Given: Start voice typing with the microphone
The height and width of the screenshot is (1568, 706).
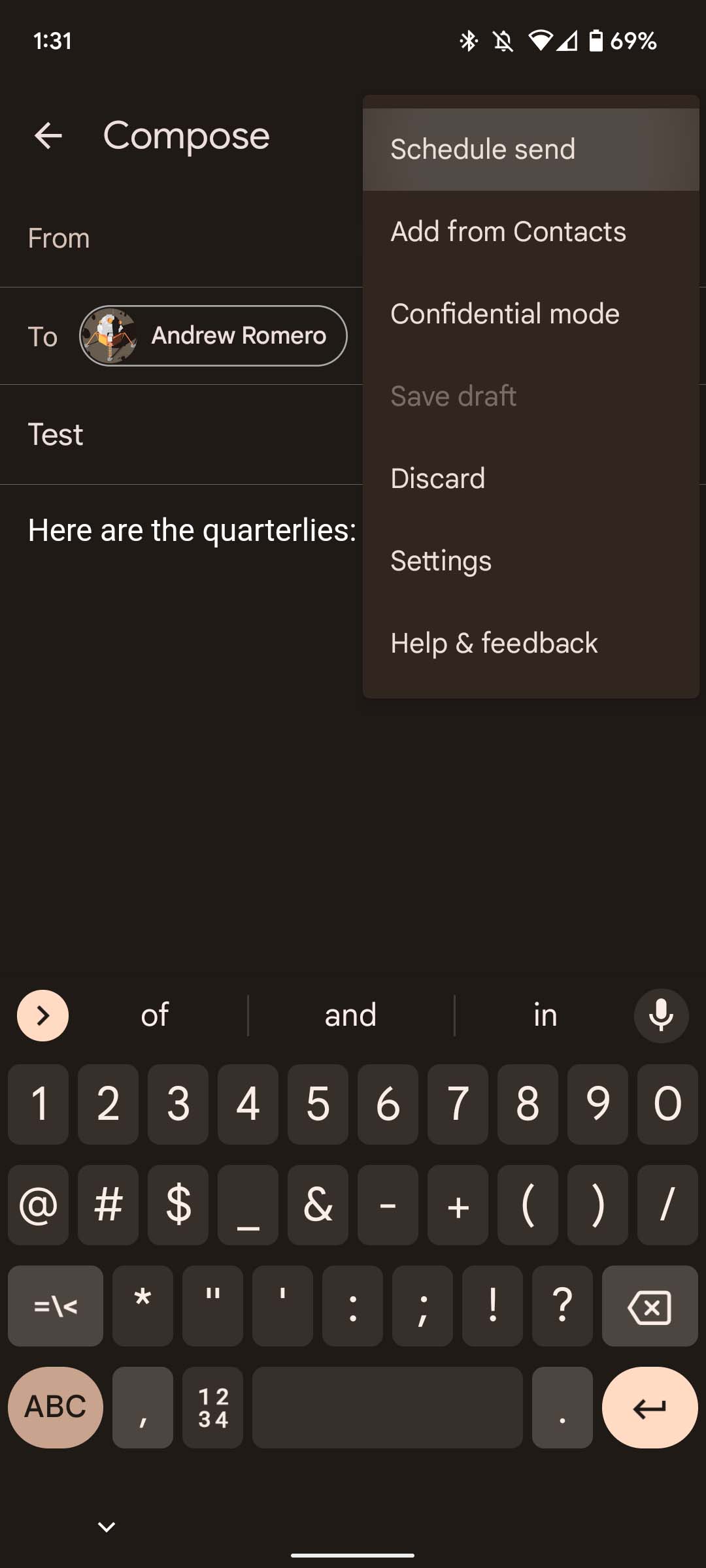Looking at the screenshot, I should (661, 1015).
